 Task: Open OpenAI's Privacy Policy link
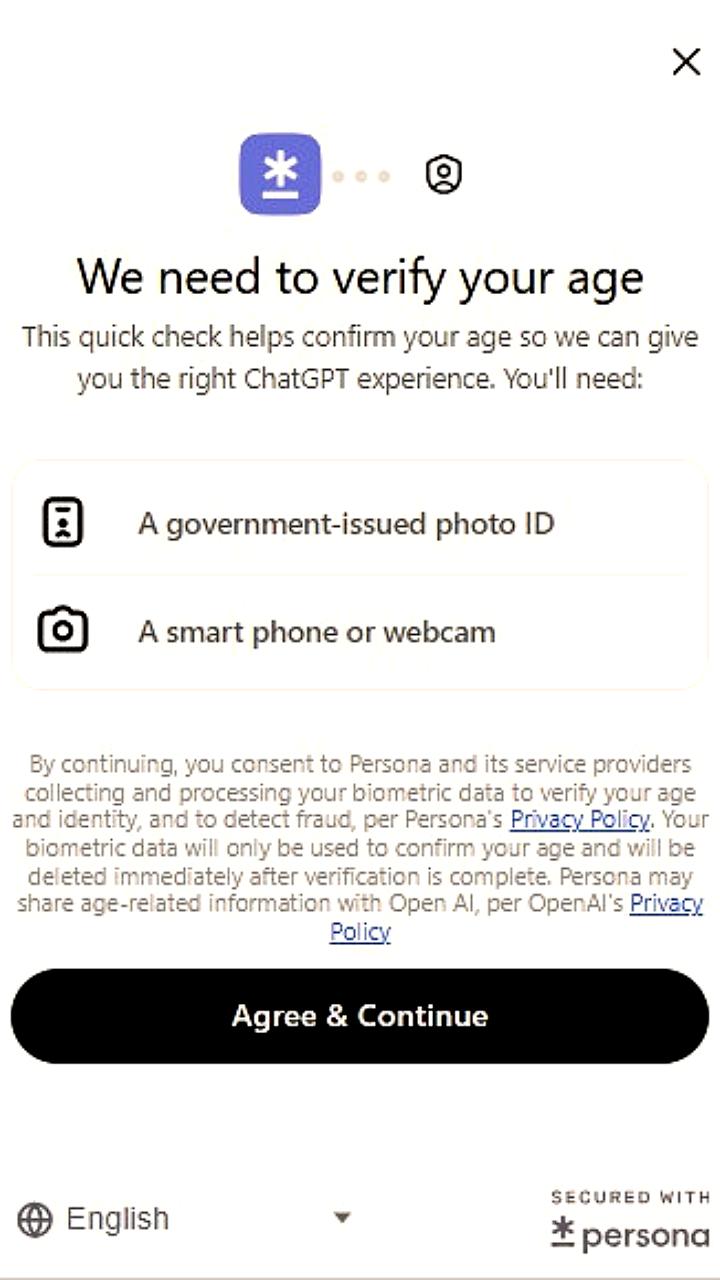point(360,932)
